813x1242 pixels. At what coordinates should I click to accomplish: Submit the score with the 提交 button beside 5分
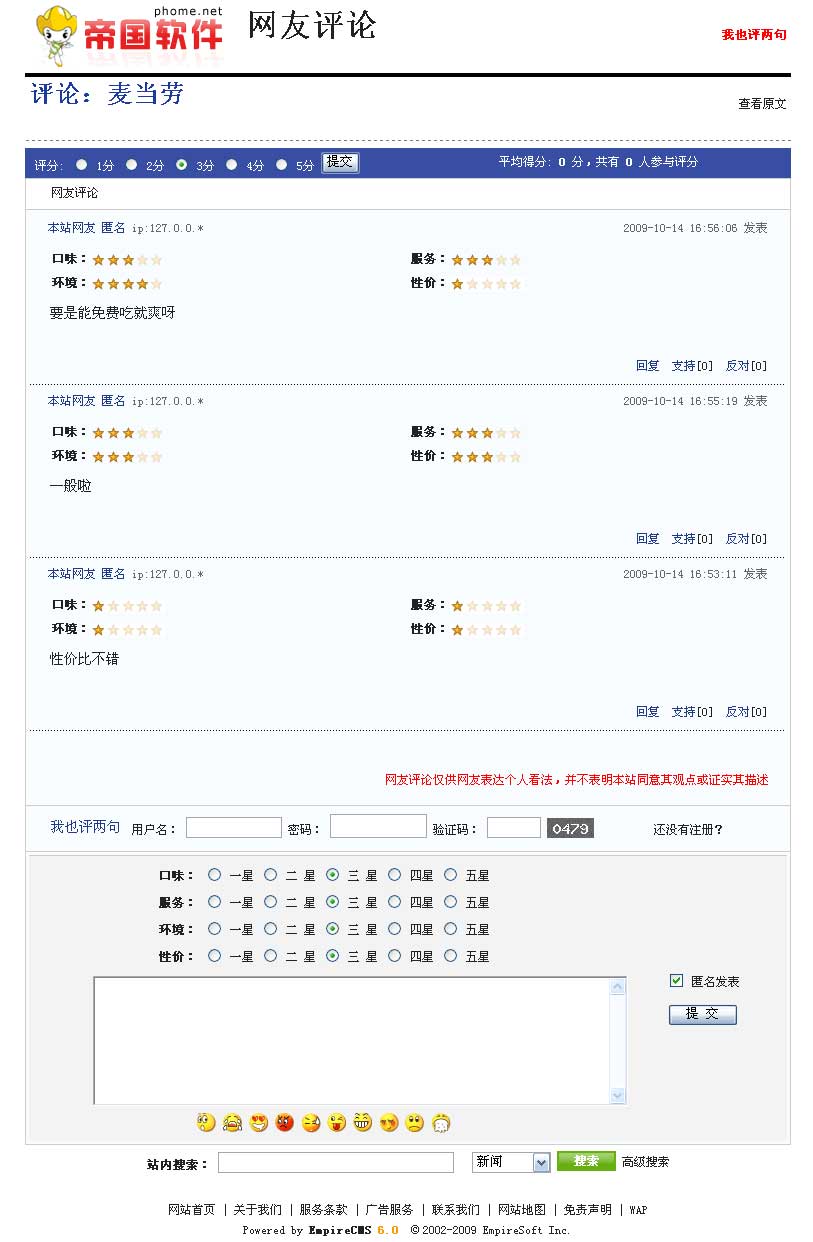pyautogui.click(x=340, y=163)
